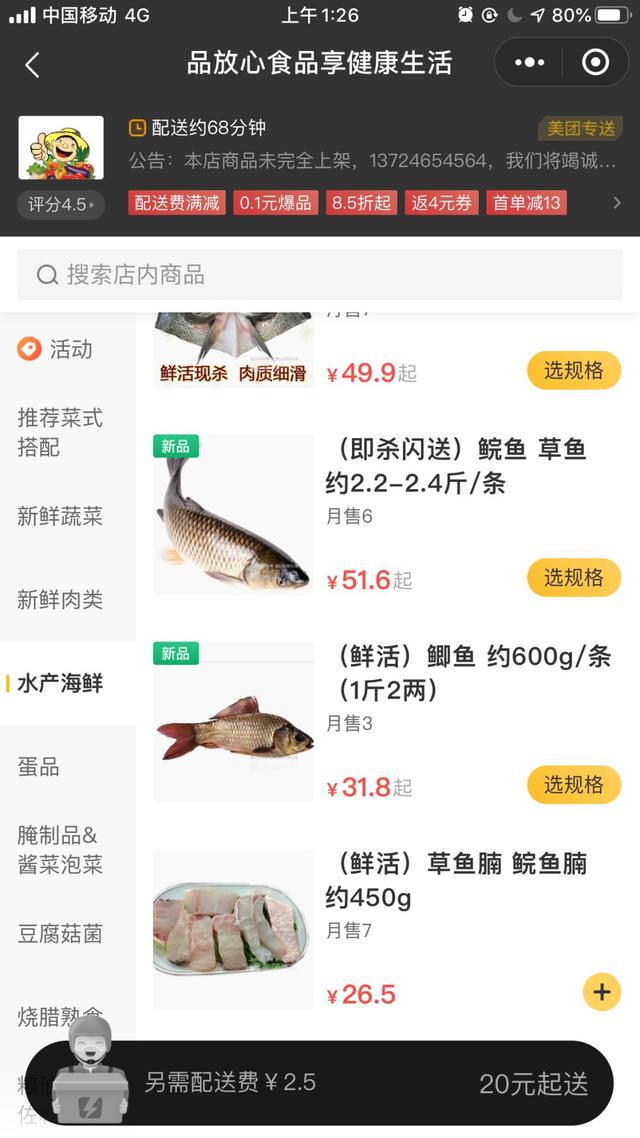Search products in the 搜索店内商品 box
The height and width of the screenshot is (1138, 640).
pos(320,275)
